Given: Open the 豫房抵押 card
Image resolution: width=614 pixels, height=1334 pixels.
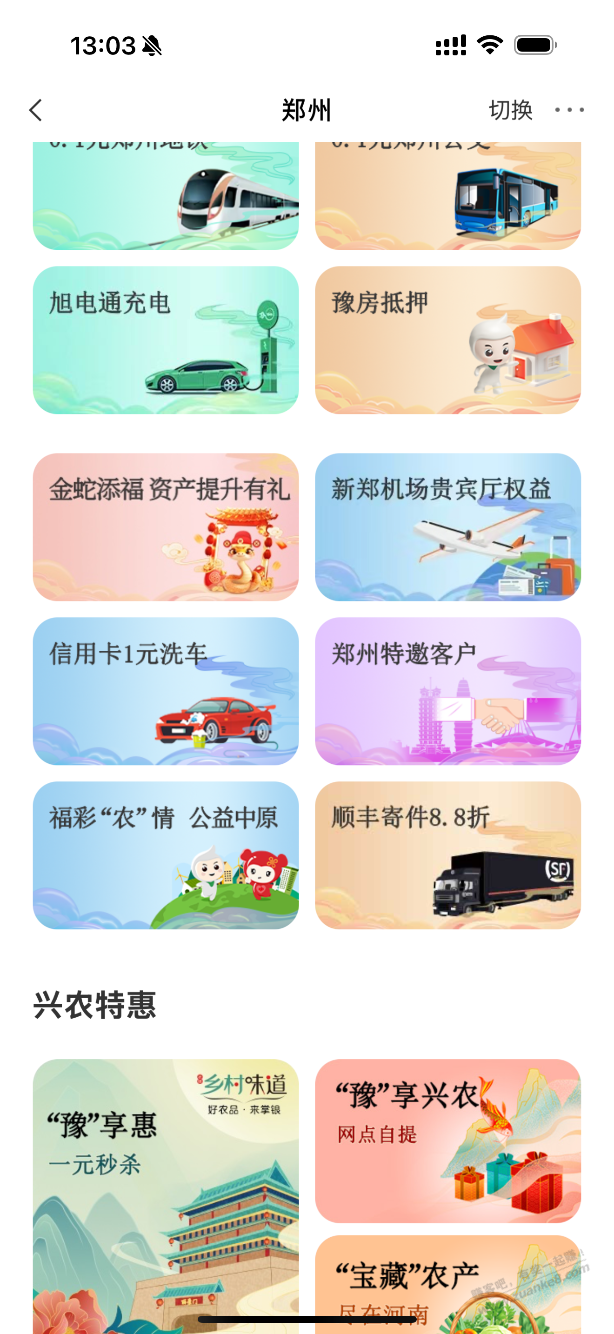Looking at the screenshot, I should 448,340.
